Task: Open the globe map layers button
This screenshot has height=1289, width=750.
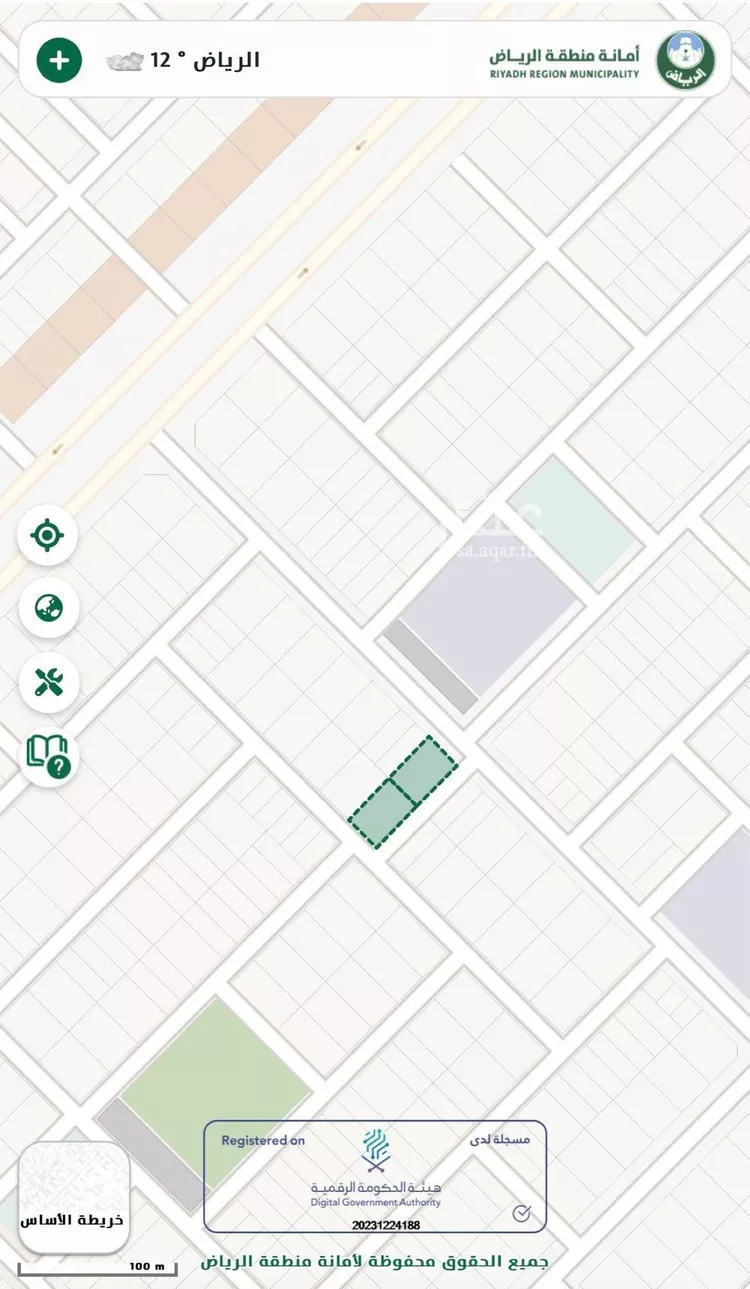Action: pos(48,608)
